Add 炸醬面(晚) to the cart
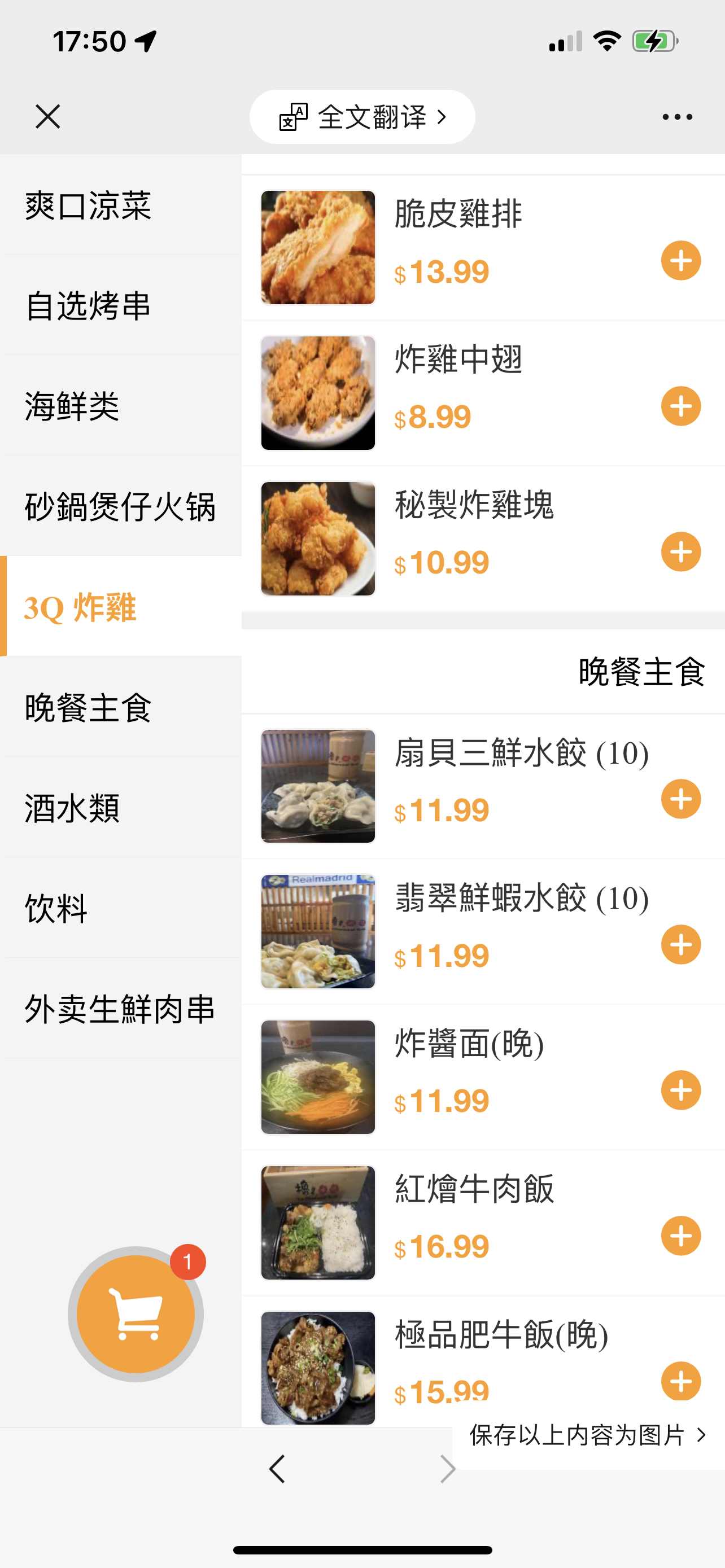Screen dimensions: 725x1568 coord(680,1090)
